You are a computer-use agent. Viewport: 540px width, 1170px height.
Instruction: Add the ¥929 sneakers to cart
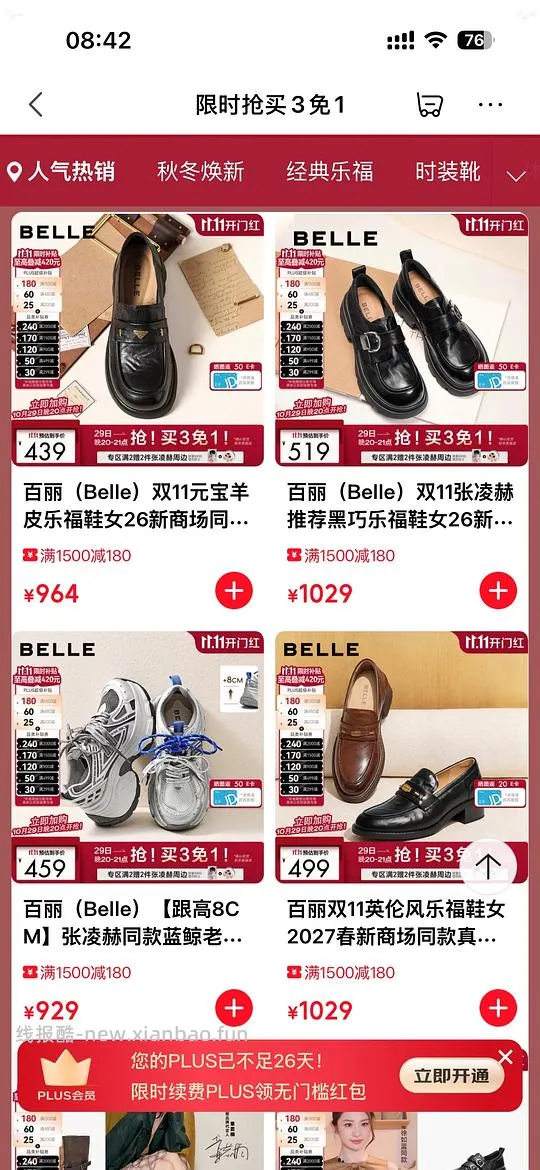click(234, 1008)
